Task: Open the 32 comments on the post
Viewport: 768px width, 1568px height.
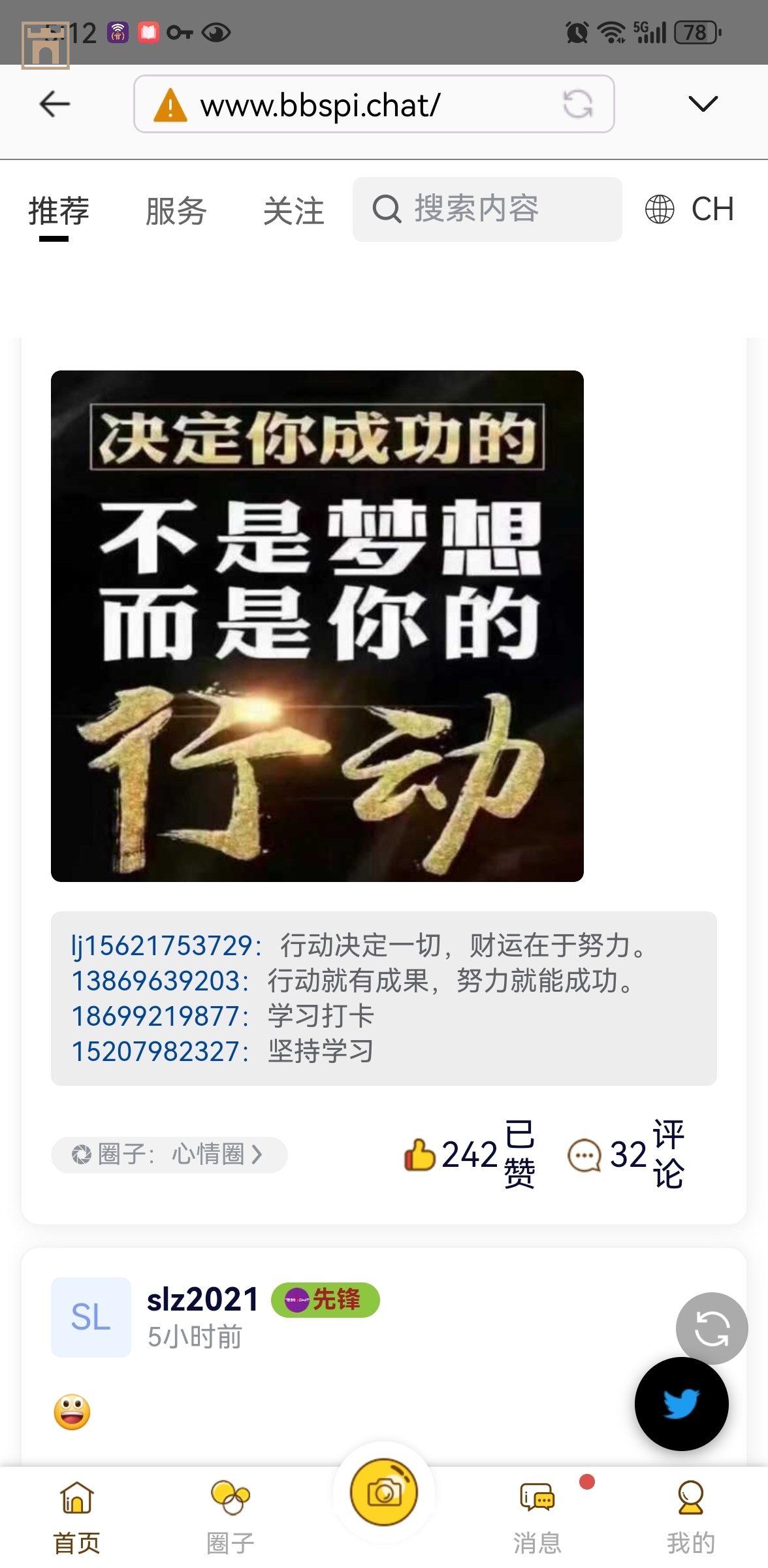Action: [x=584, y=1155]
